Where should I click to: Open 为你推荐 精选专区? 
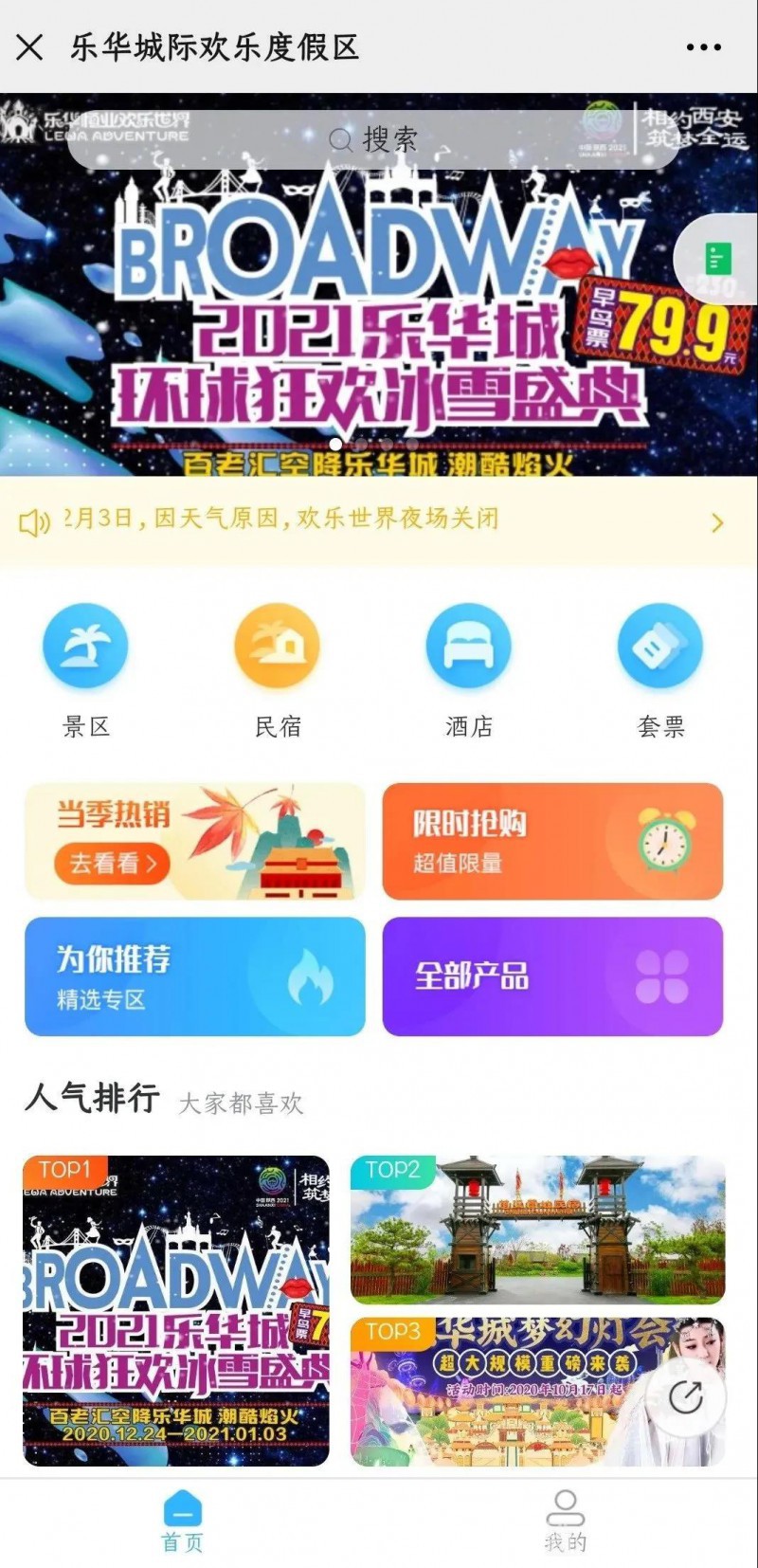tap(194, 976)
